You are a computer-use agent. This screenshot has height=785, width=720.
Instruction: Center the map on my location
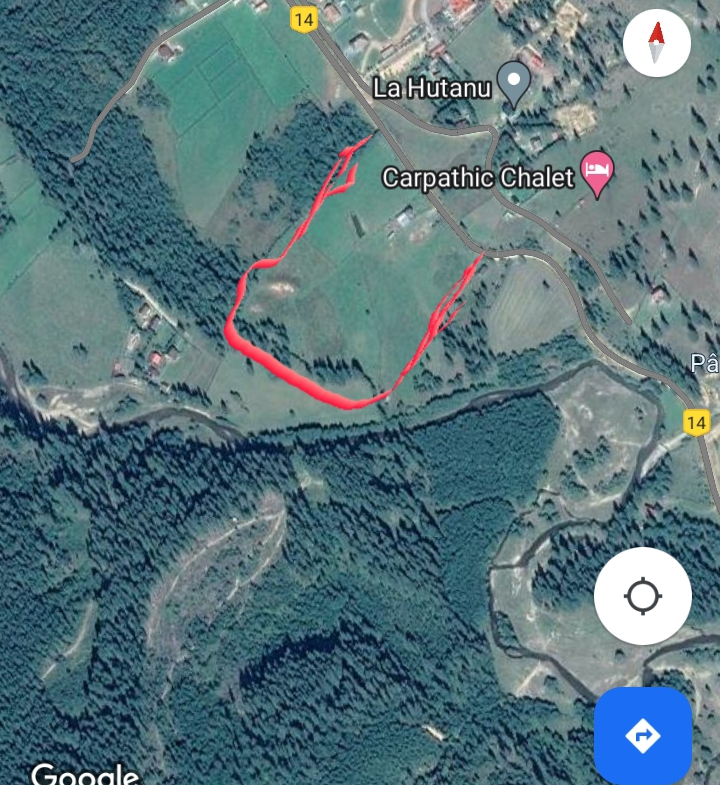[x=642, y=597]
